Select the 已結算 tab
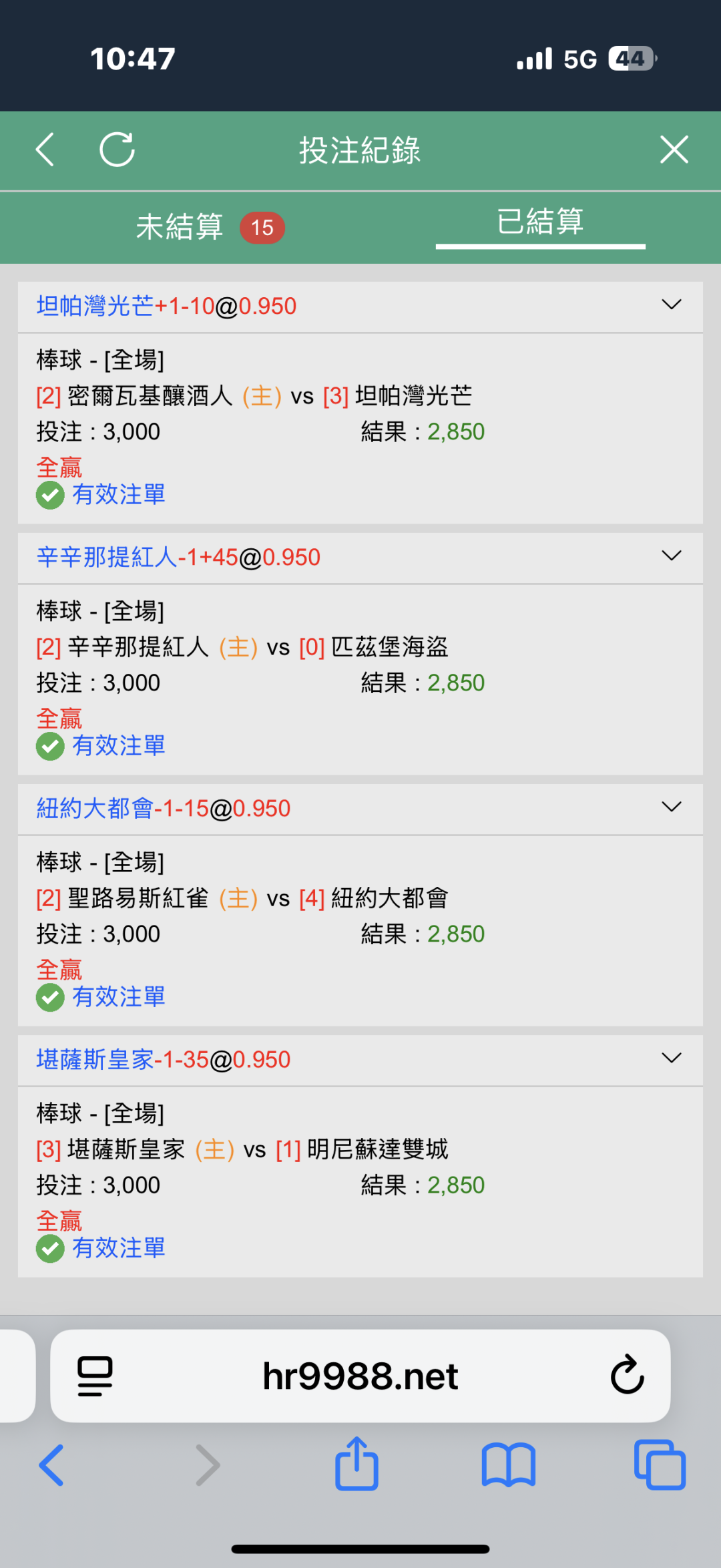This screenshot has width=721, height=1568. click(540, 222)
